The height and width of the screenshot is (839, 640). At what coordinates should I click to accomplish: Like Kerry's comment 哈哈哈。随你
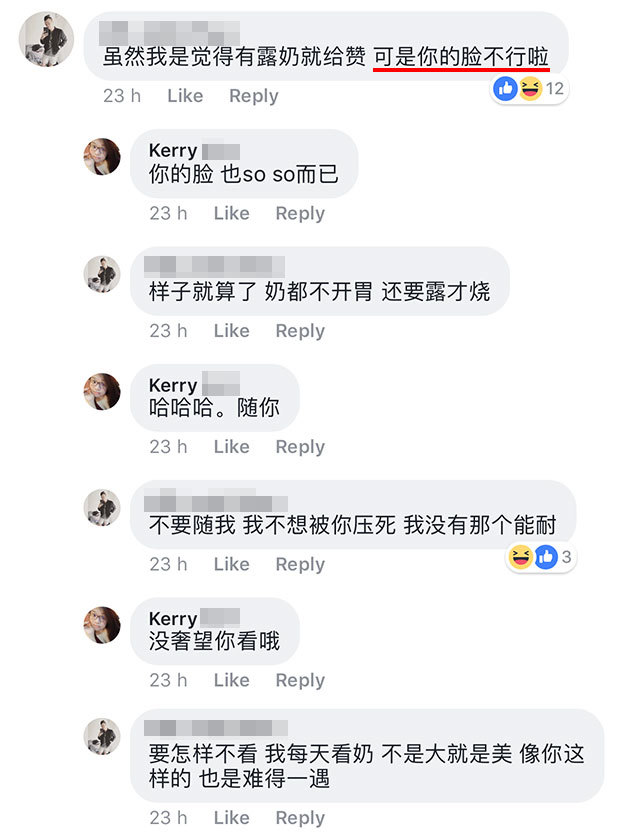click(x=231, y=447)
